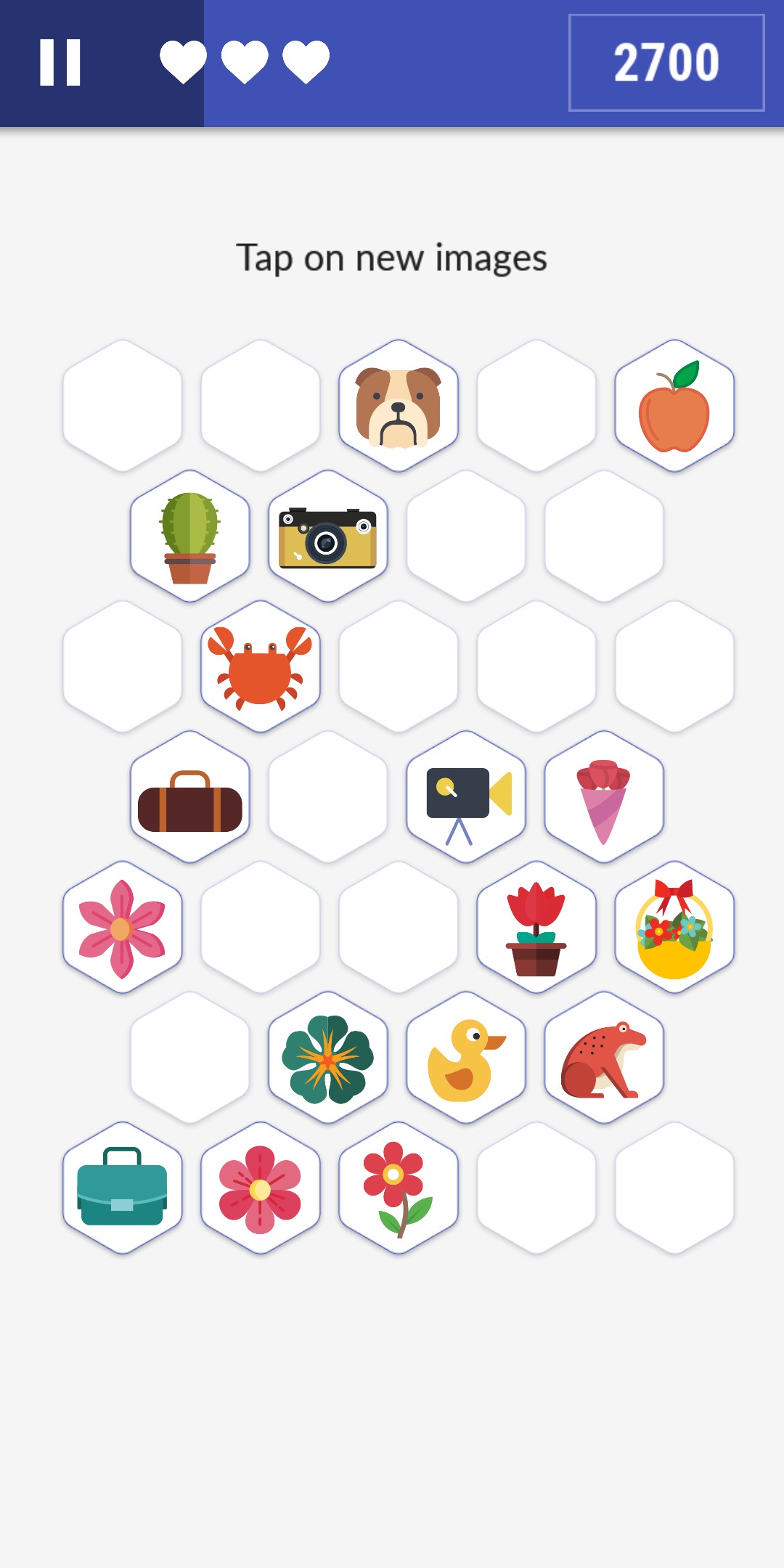Select the red potted tulip tile

536,928
